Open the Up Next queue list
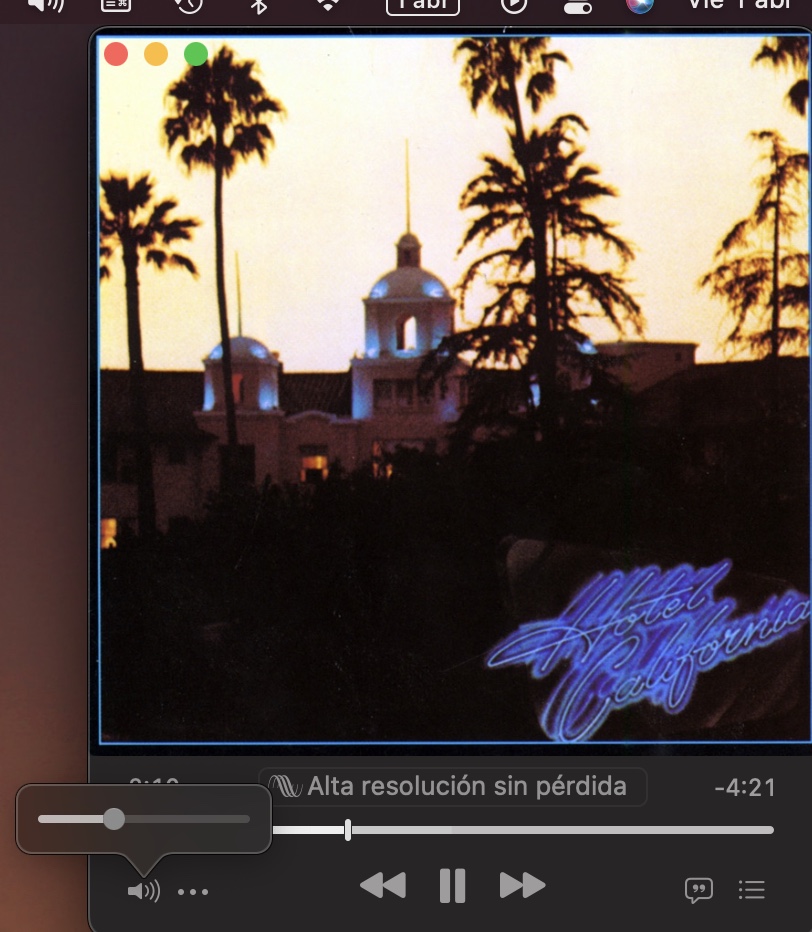This screenshot has width=812, height=932. point(751,889)
